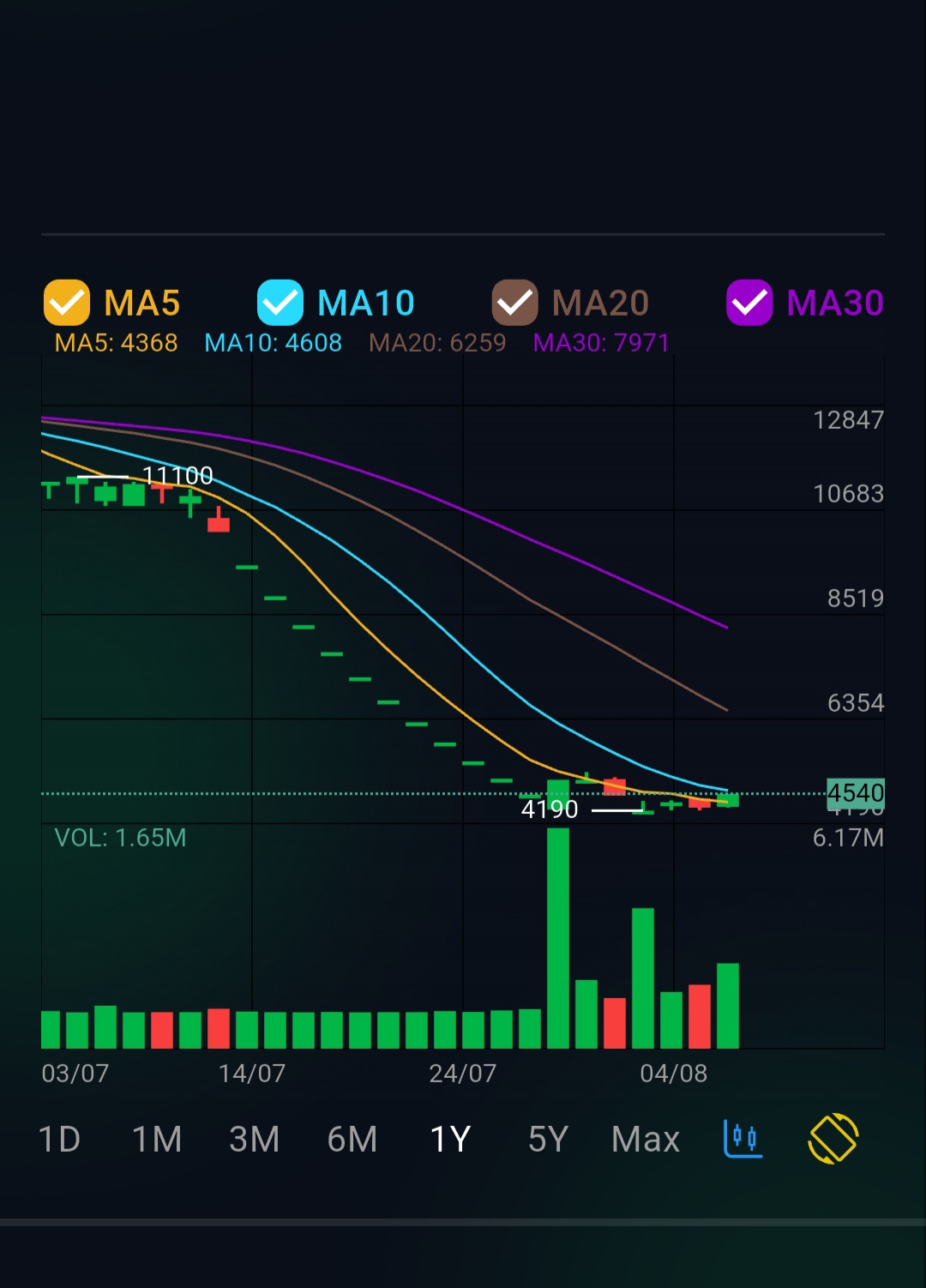Tap the candlestick chart type icon
Viewport: 926px width, 1288px height.
click(743, 1139)
